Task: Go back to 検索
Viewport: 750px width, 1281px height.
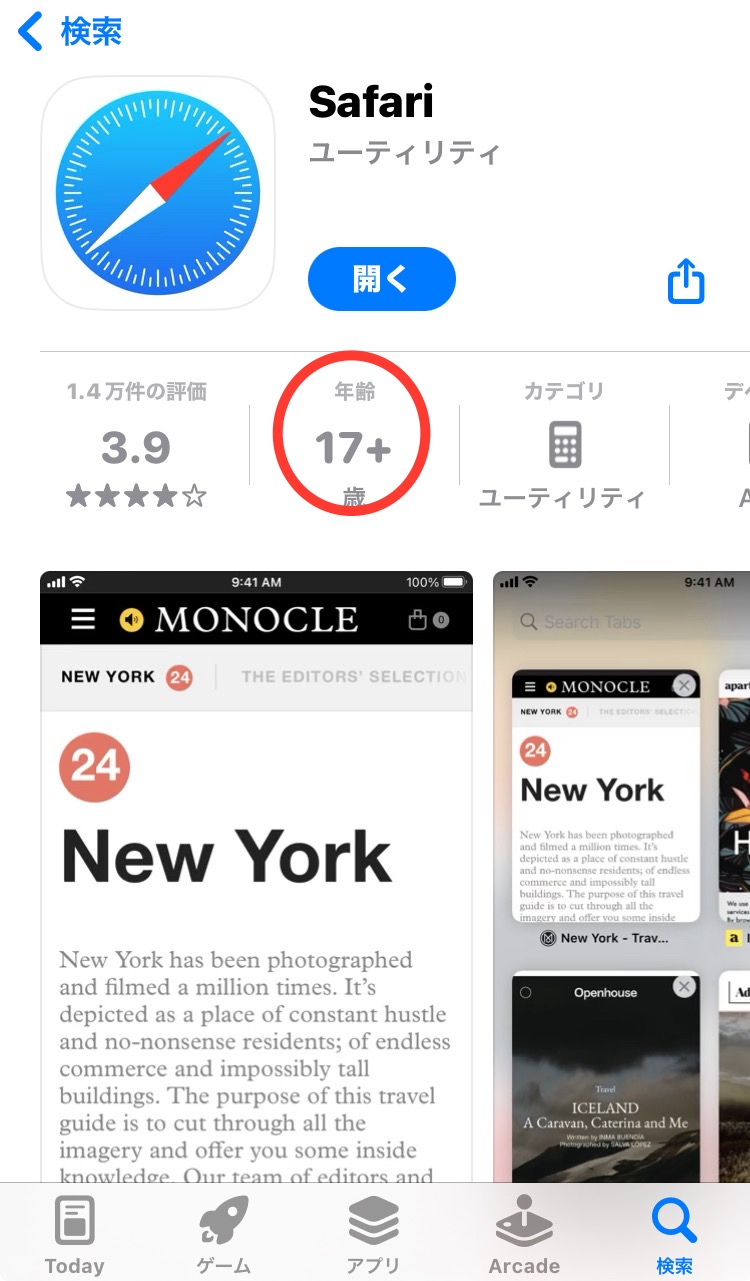Action: (x=70, y=32)
